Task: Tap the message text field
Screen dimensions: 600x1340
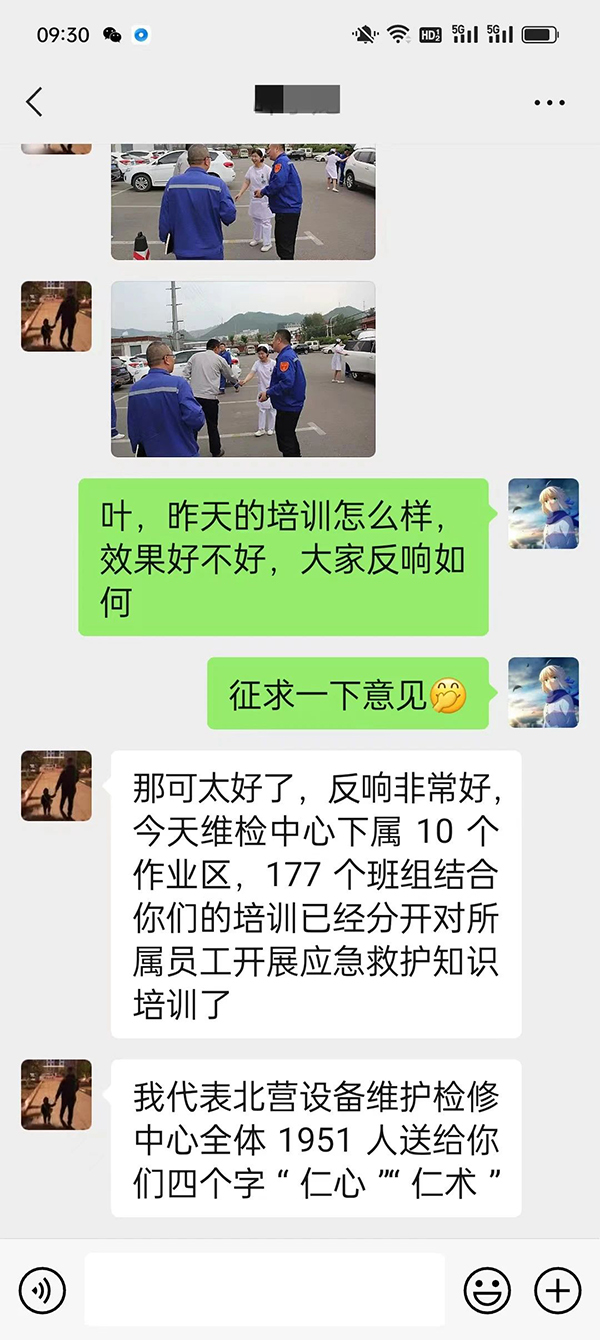Action: point(264,1290)
